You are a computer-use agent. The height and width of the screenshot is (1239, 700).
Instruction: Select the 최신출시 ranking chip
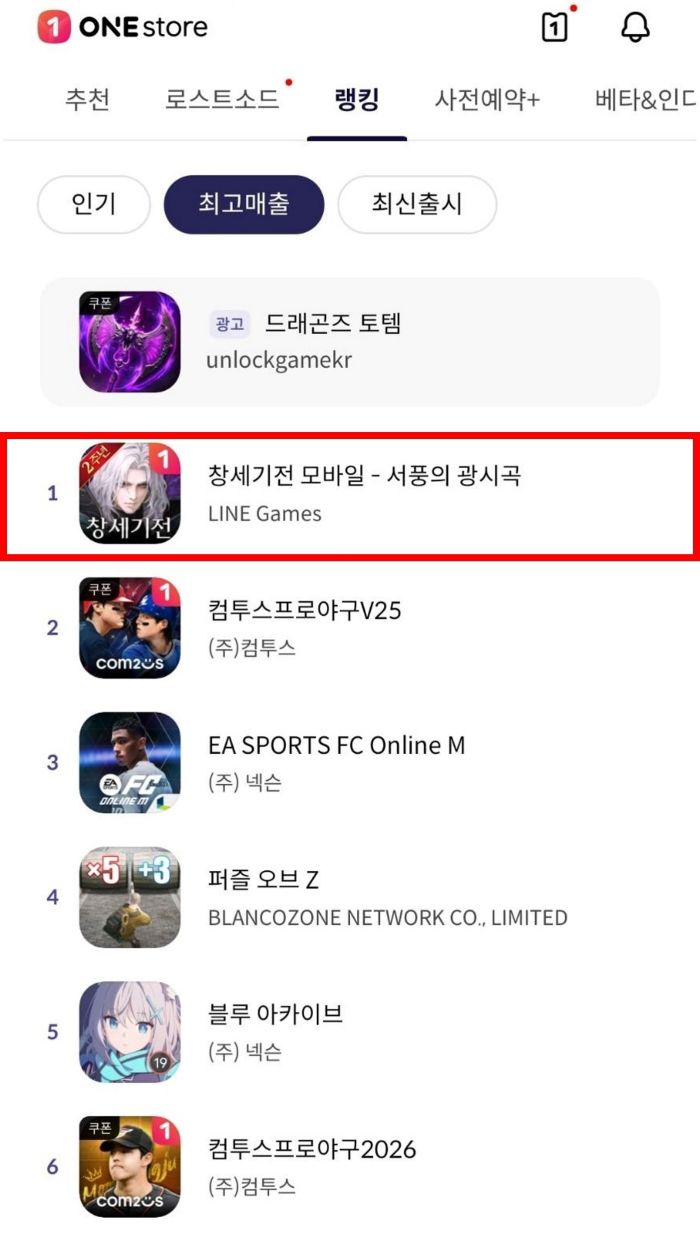pos(417,204)
